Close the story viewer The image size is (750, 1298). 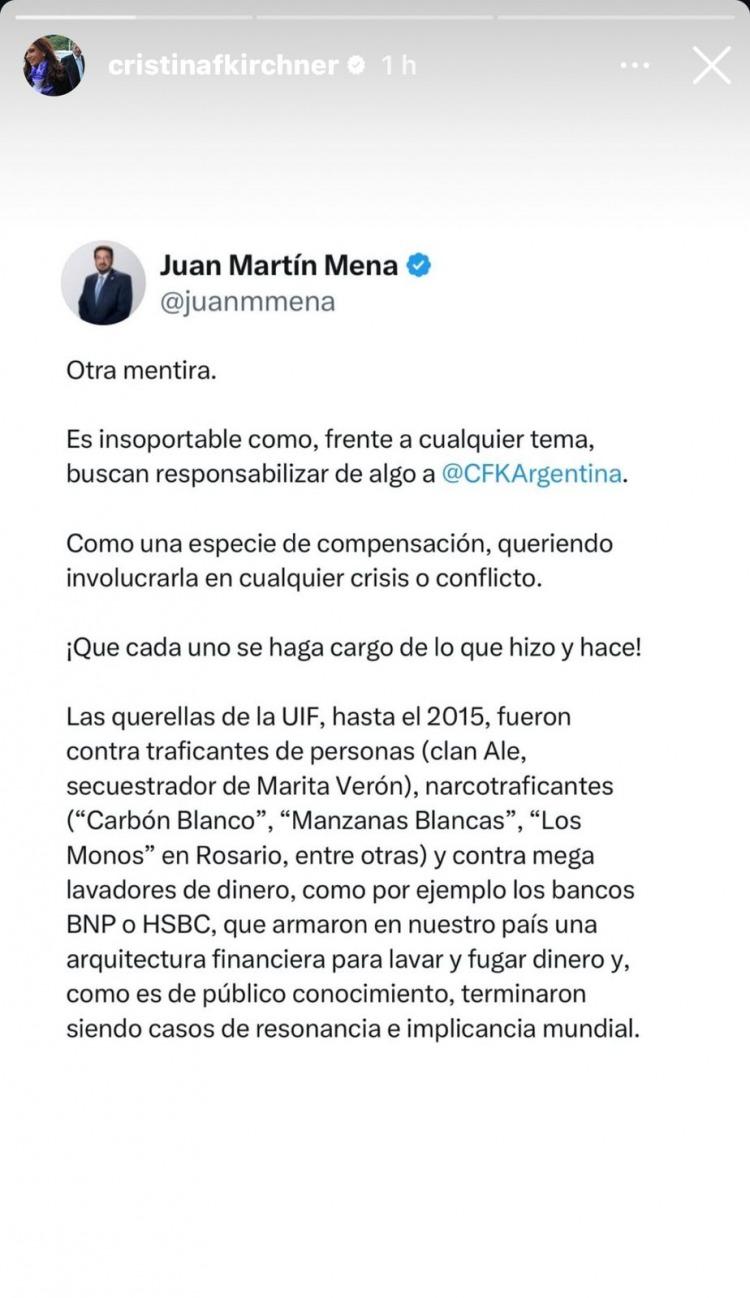(x=711, y=66)
